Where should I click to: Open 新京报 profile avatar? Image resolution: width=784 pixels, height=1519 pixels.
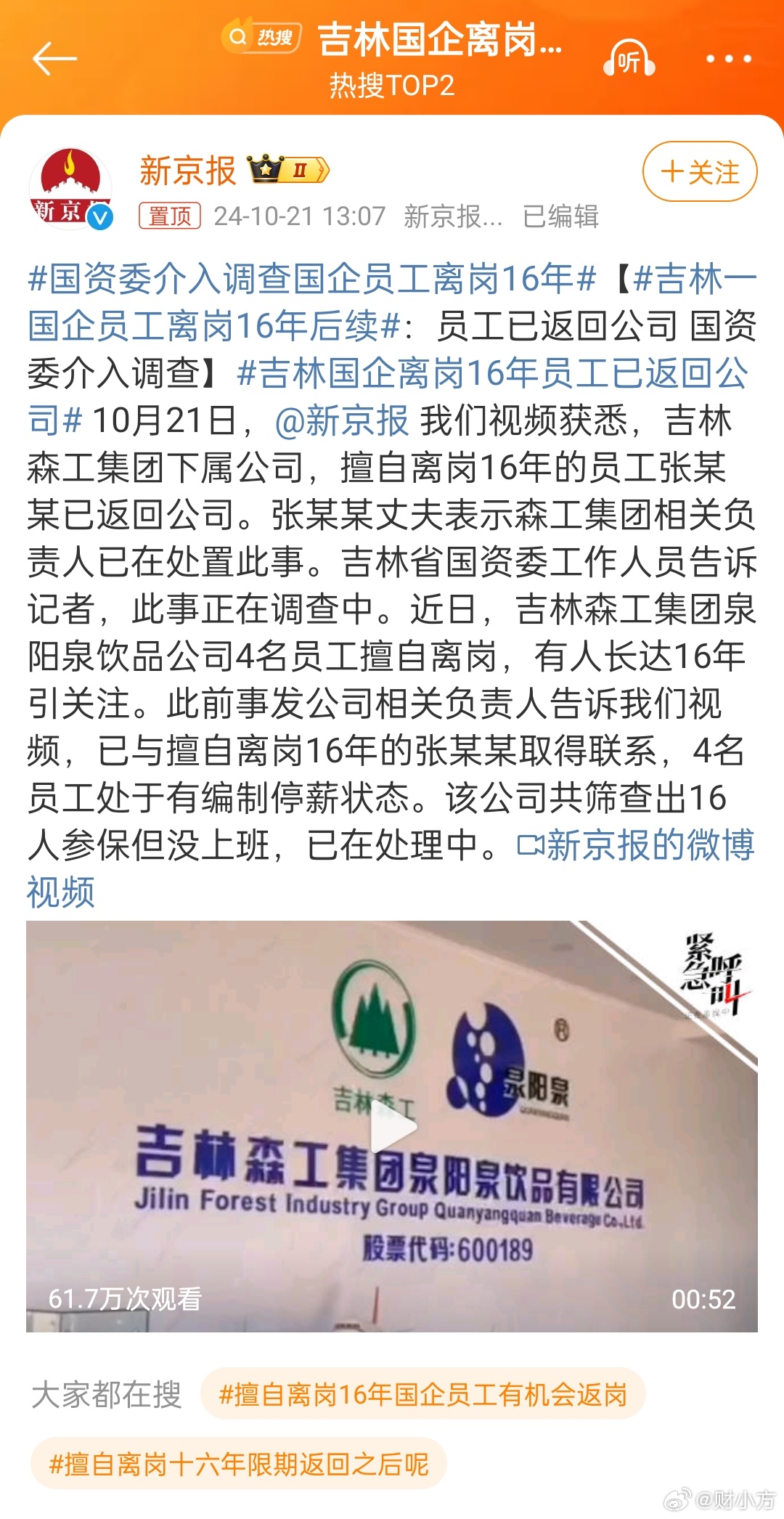pos(70,189)
